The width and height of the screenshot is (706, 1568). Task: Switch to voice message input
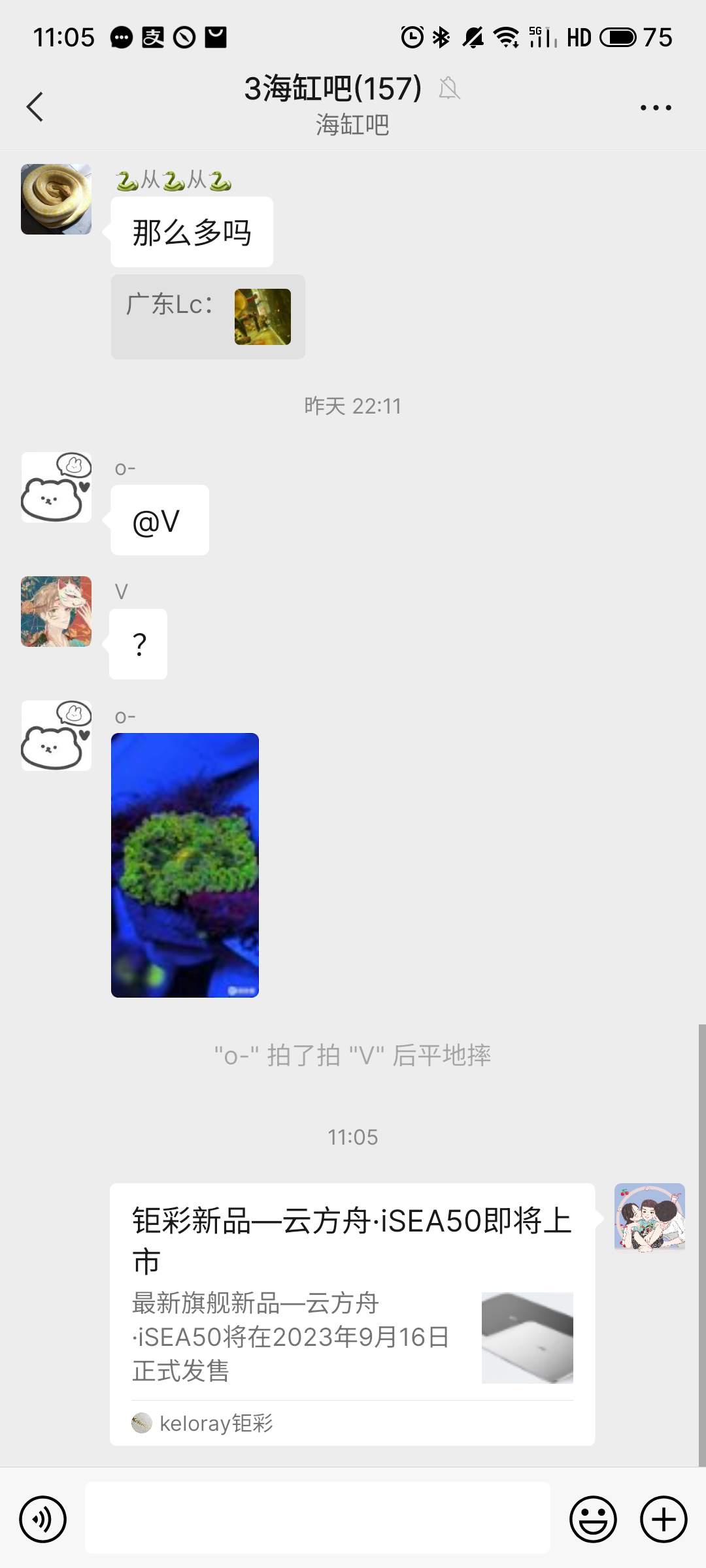[x=43, y=1519]
